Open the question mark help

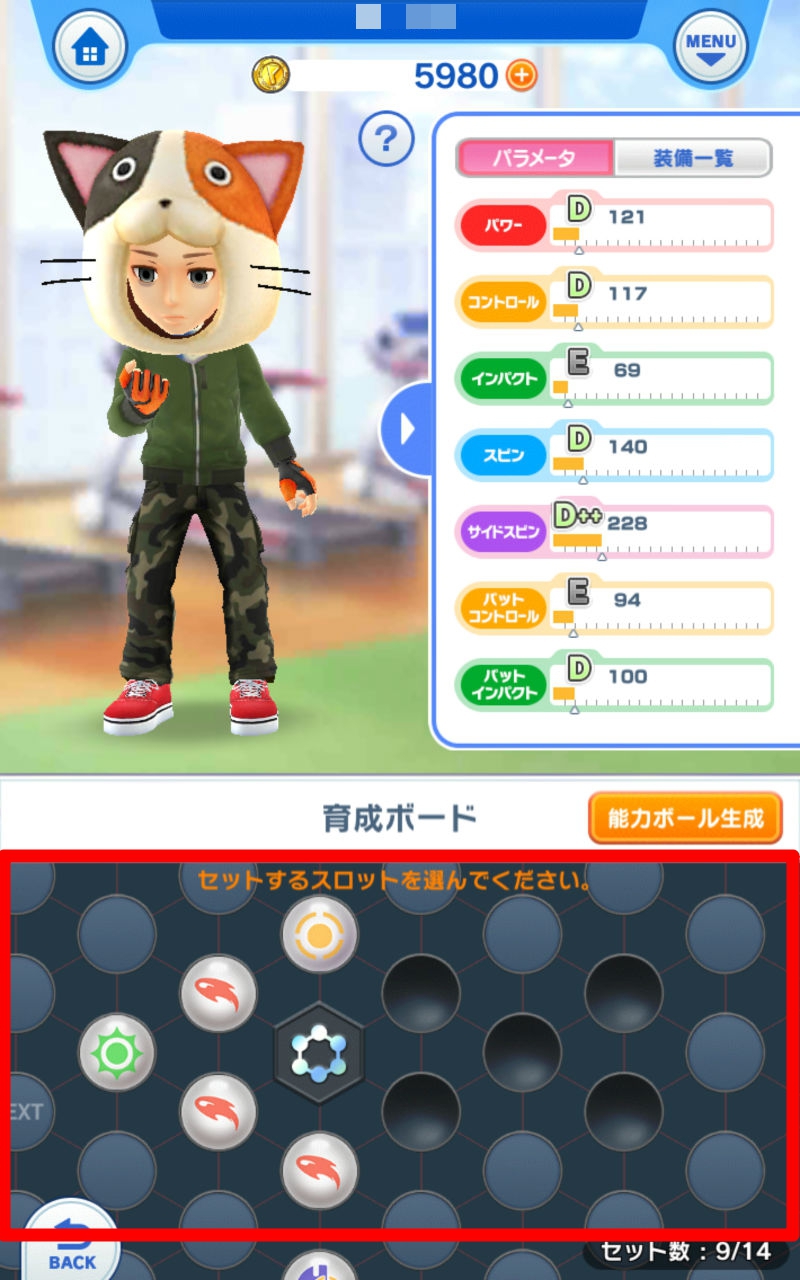[386, 139]
